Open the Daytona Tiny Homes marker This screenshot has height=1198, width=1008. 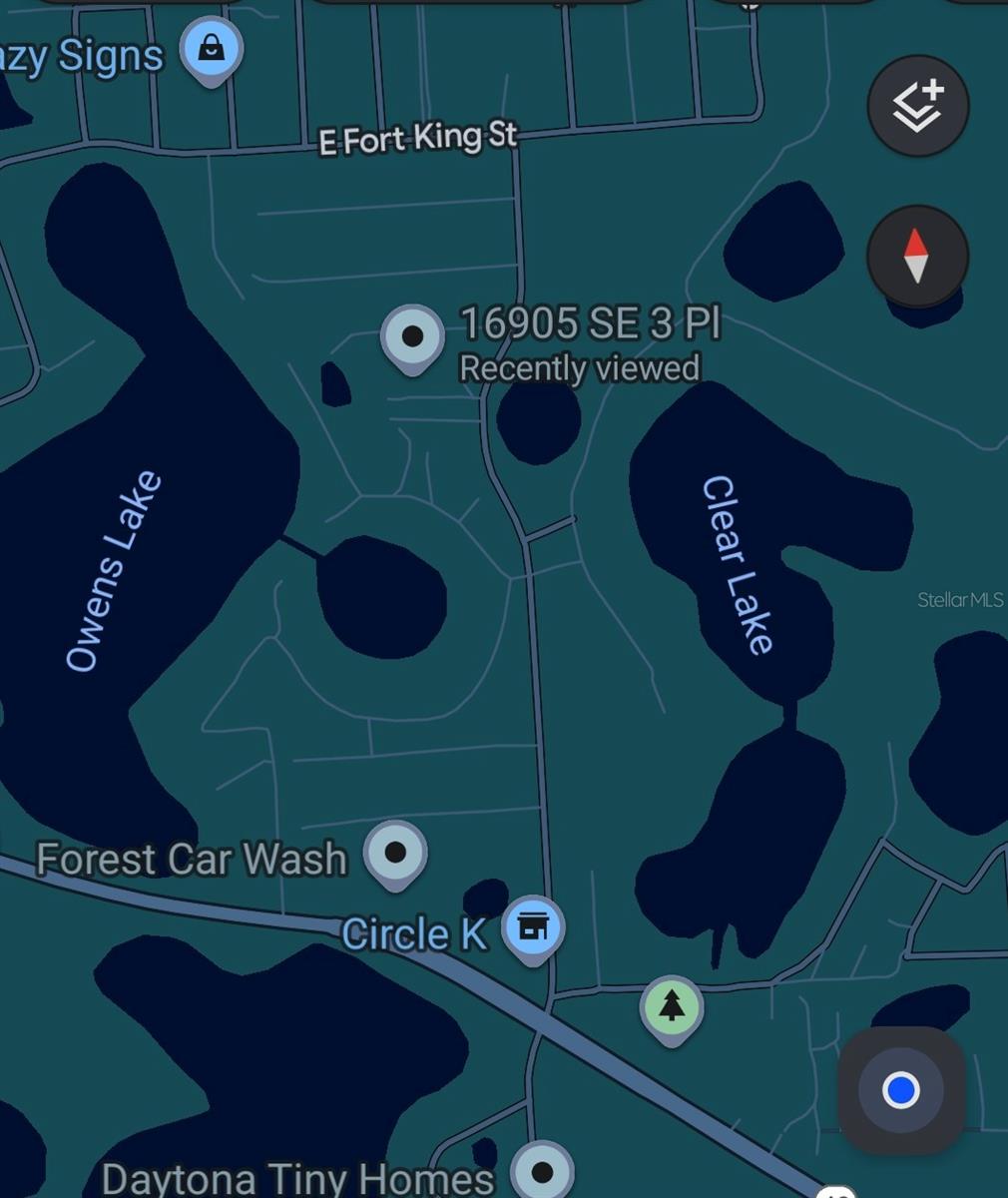[542, 1172]
